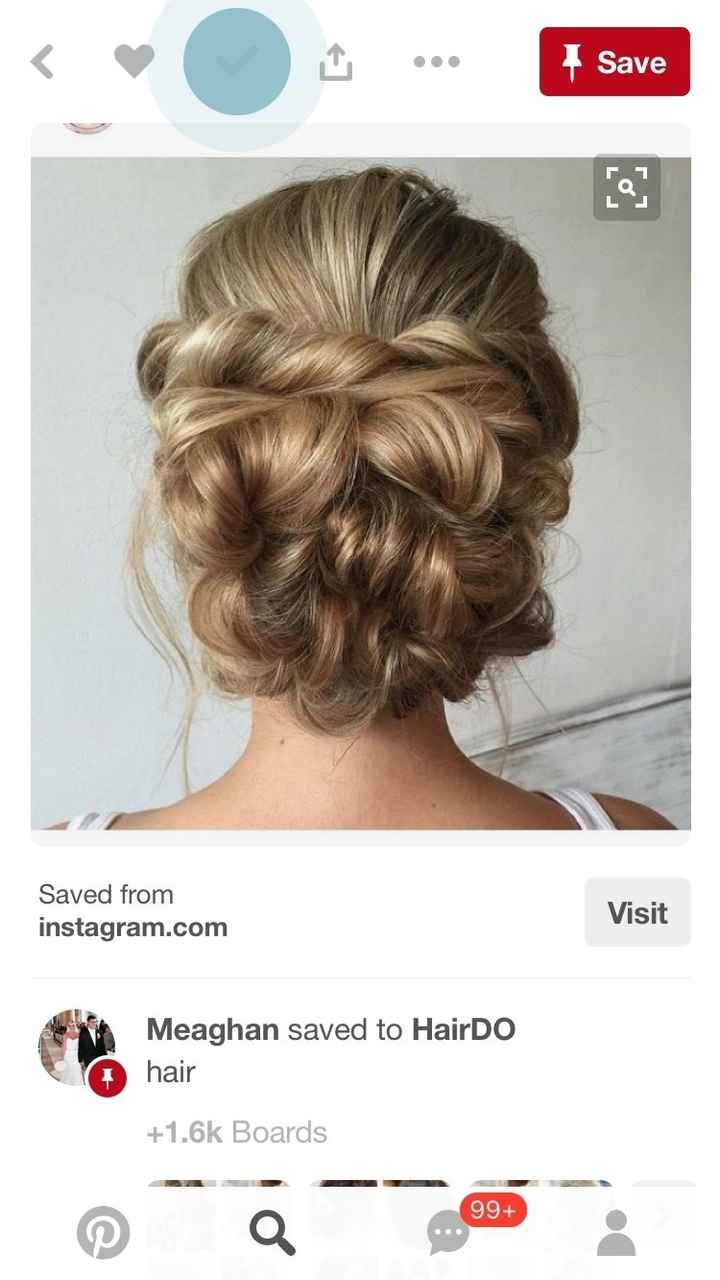Open the visual search lens on the image

(x=627, y=188)
